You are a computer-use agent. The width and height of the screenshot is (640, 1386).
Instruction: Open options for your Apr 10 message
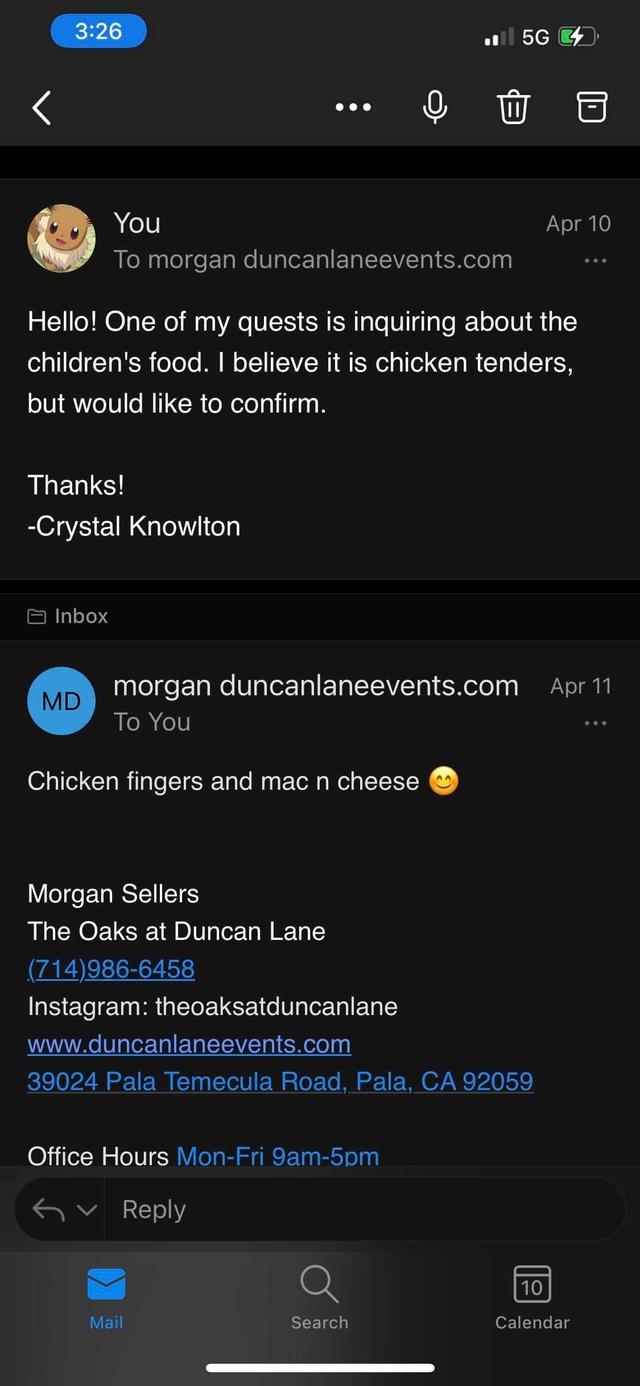595,261
